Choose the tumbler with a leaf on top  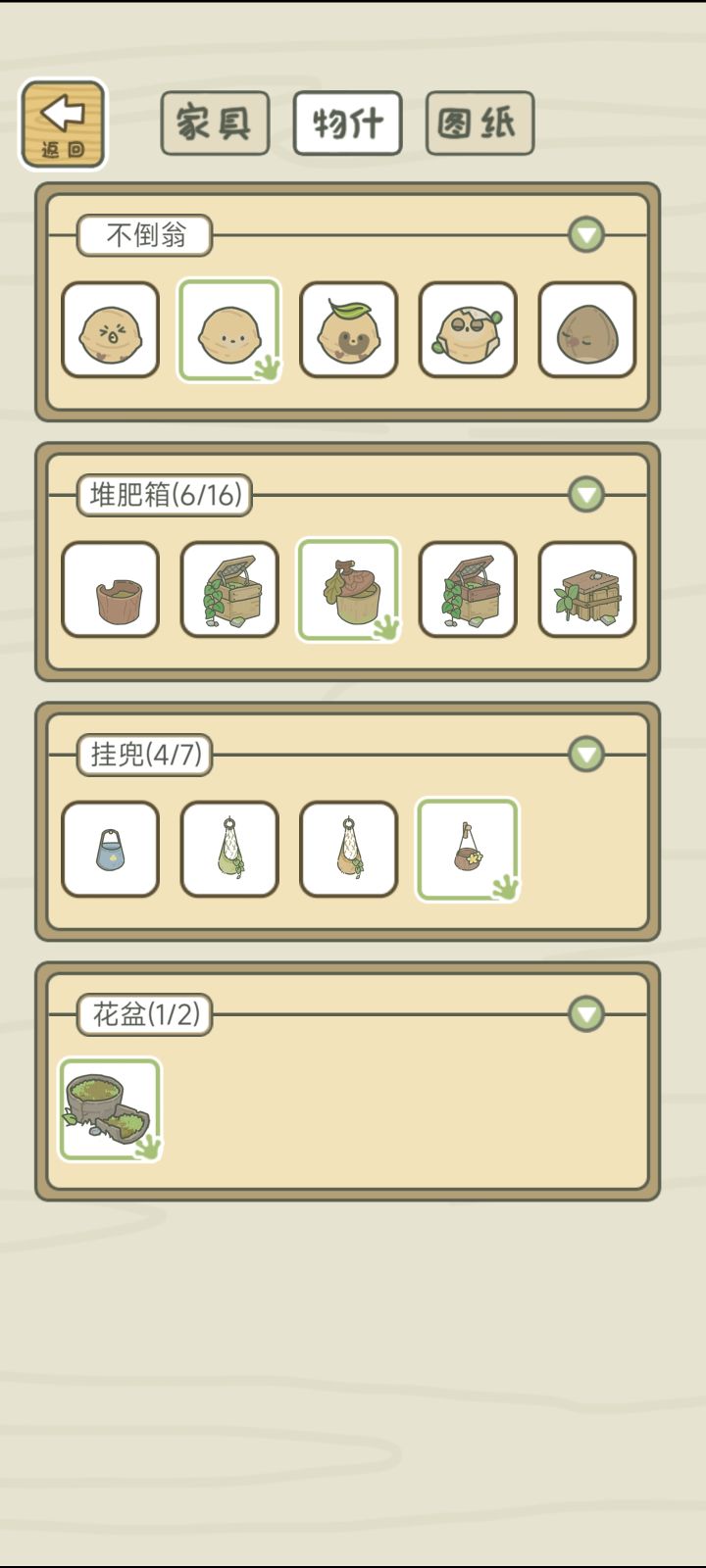348,330
